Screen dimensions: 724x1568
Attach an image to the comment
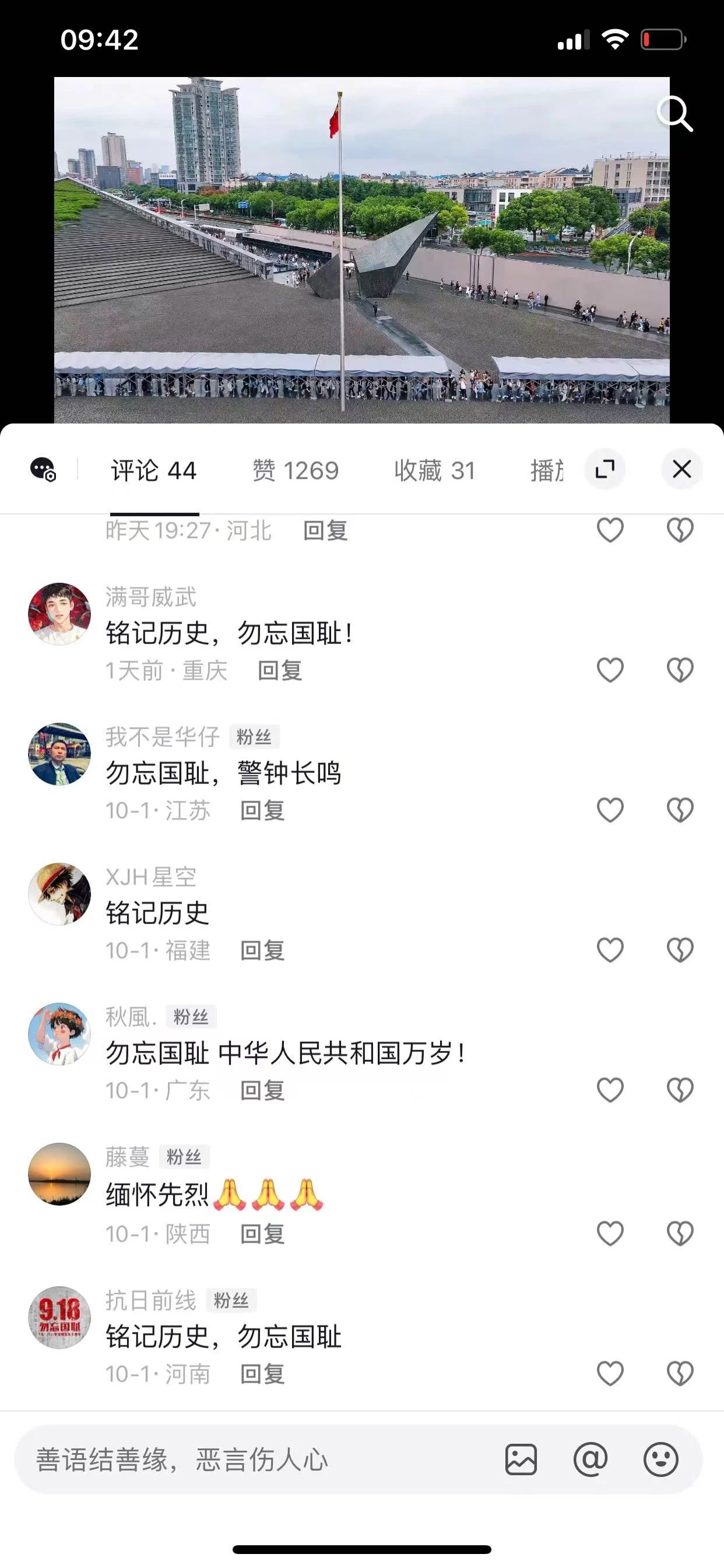[x=521, y=1459]
